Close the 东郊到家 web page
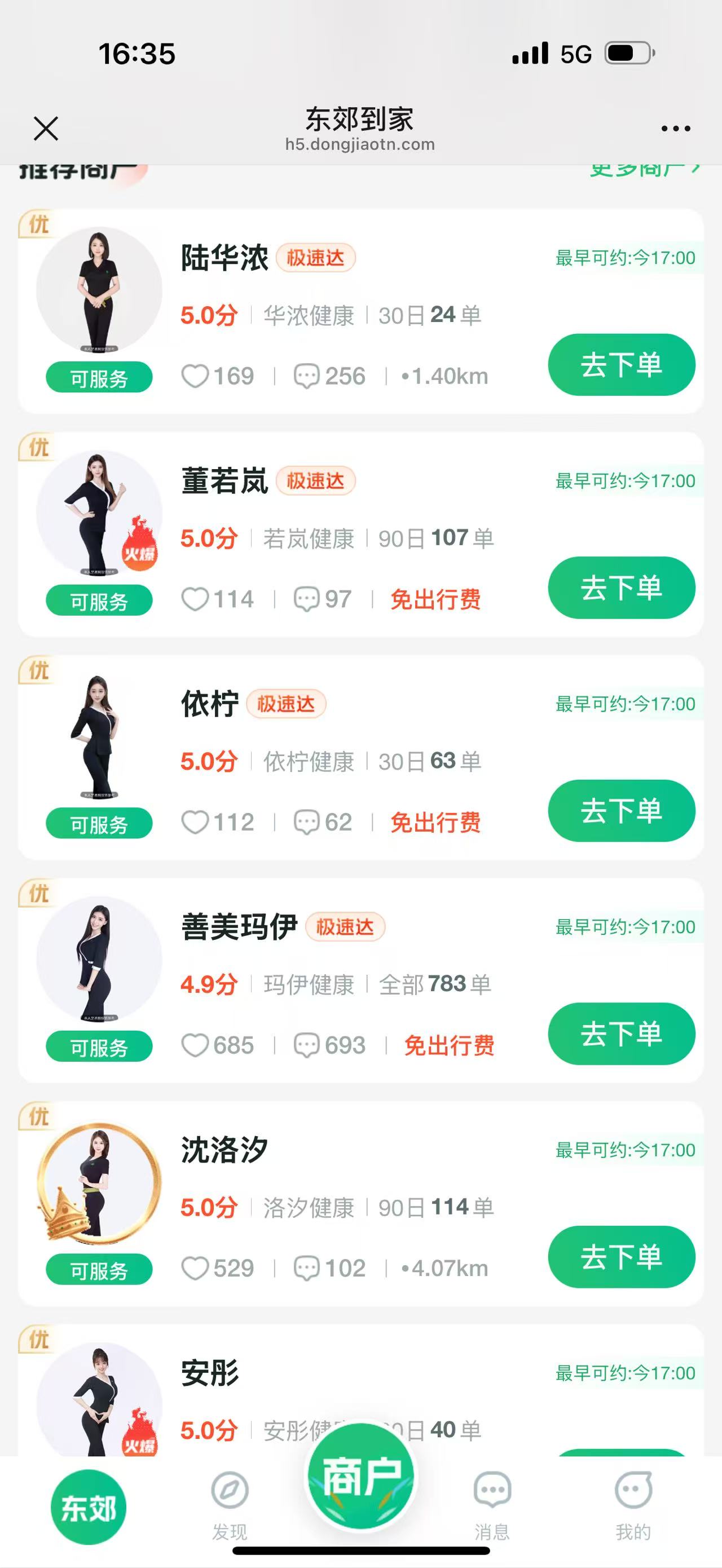Image resolution: width=722 pixels, height=1568 pixels. [46, 129]
